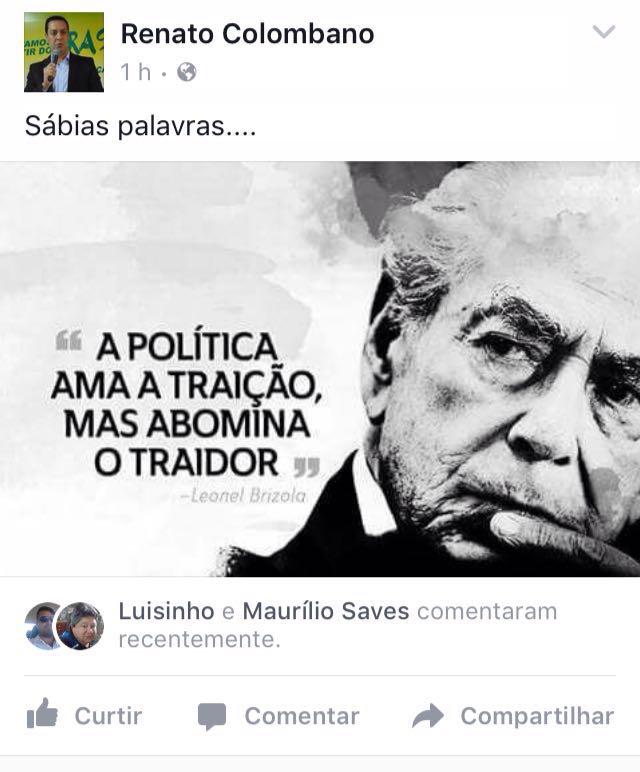Expand the post options chevron
Screen dimensions: 640x772
point(603,33)
